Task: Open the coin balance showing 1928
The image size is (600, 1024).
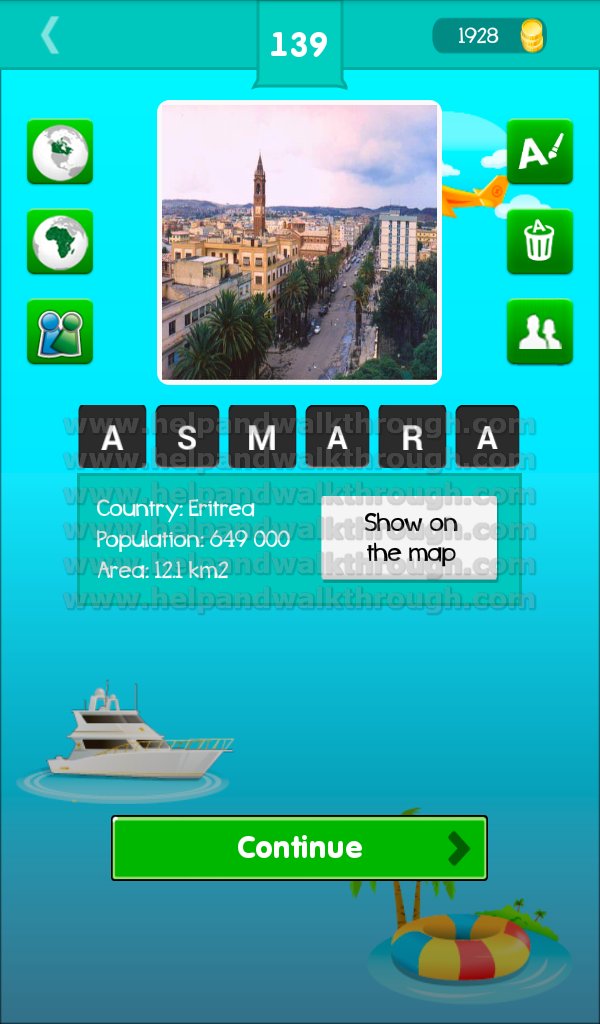Action: pyautogui.click(x=489, y=35)
